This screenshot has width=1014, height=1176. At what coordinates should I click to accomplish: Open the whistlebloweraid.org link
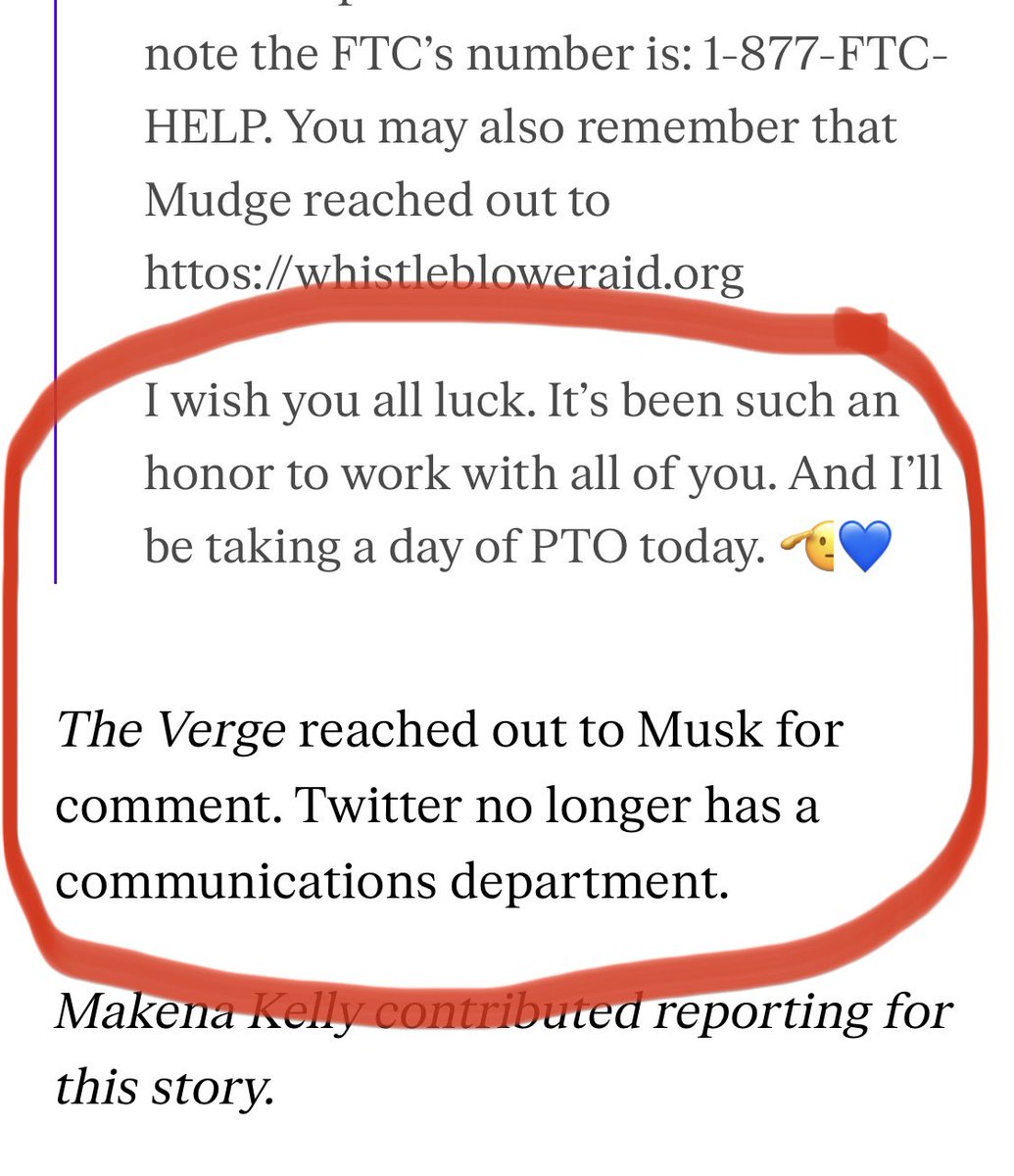444,274
